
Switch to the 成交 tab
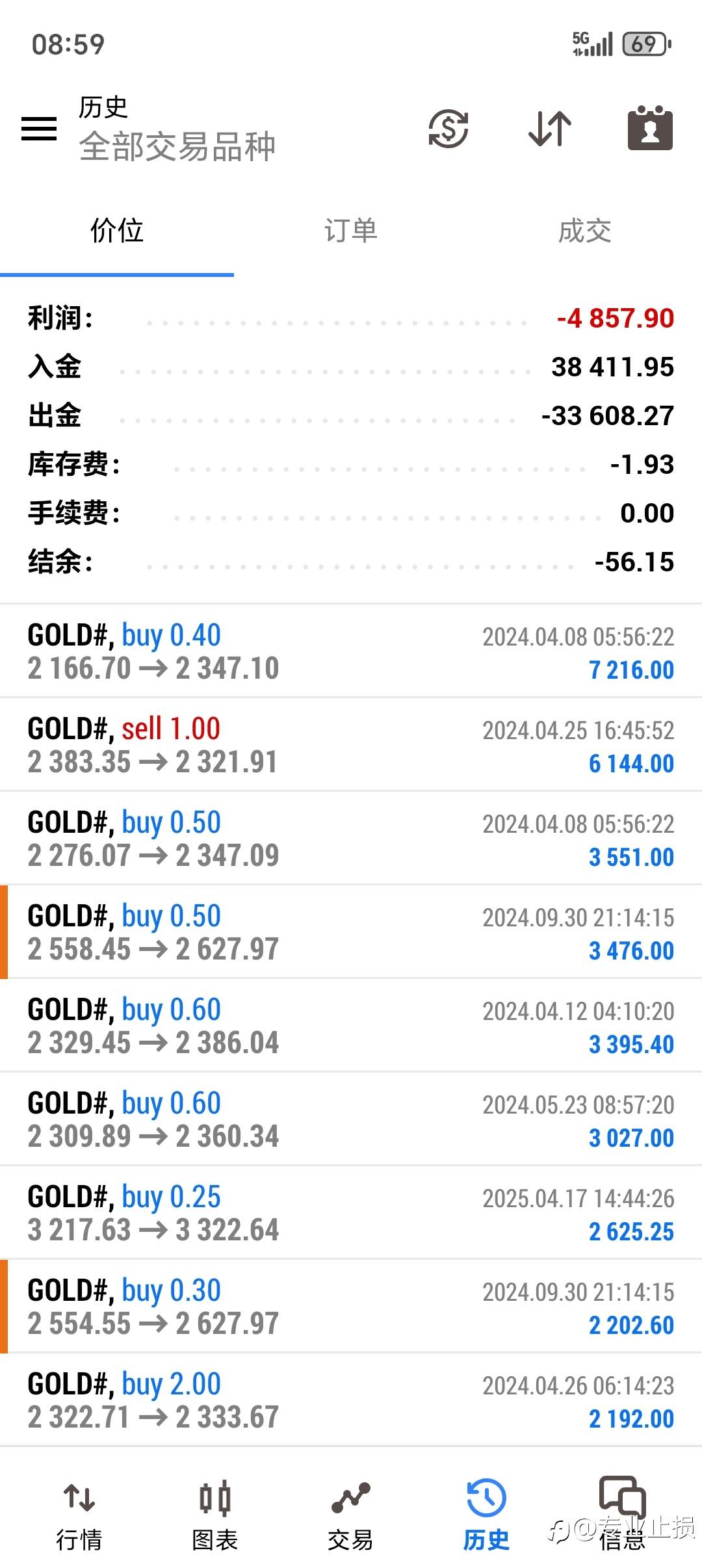tap(585, 231)
